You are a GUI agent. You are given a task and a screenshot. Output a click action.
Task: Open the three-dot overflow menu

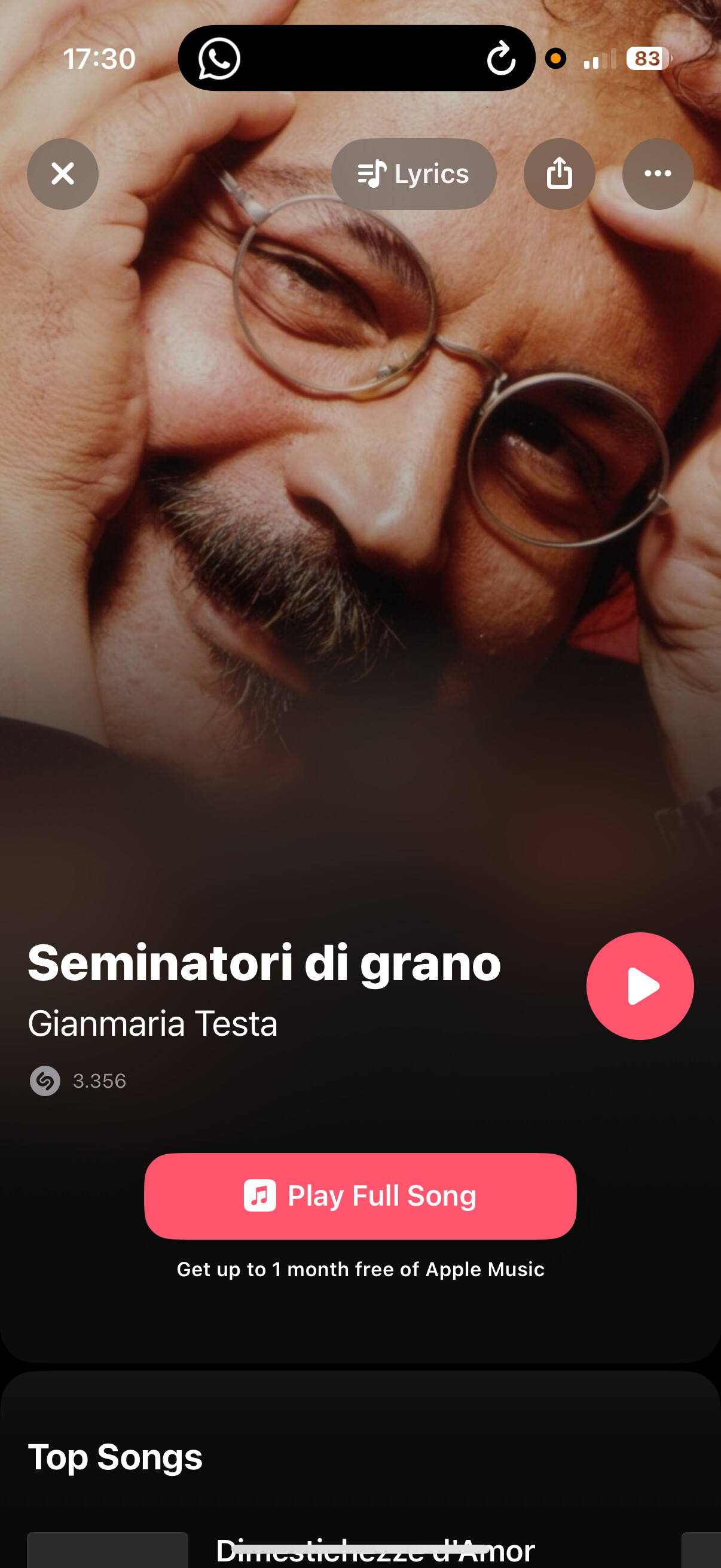pyautogui.click(x=658, y=174)
